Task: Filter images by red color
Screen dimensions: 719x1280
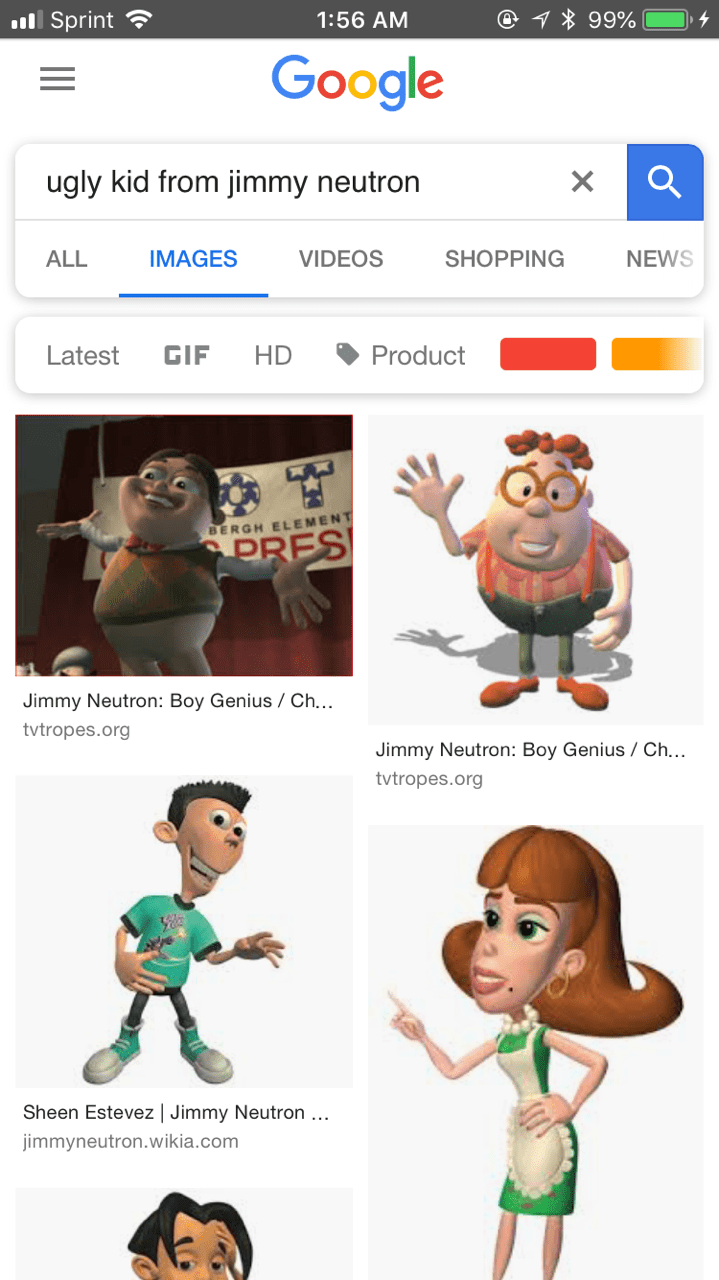Action: tap(548, 354)
